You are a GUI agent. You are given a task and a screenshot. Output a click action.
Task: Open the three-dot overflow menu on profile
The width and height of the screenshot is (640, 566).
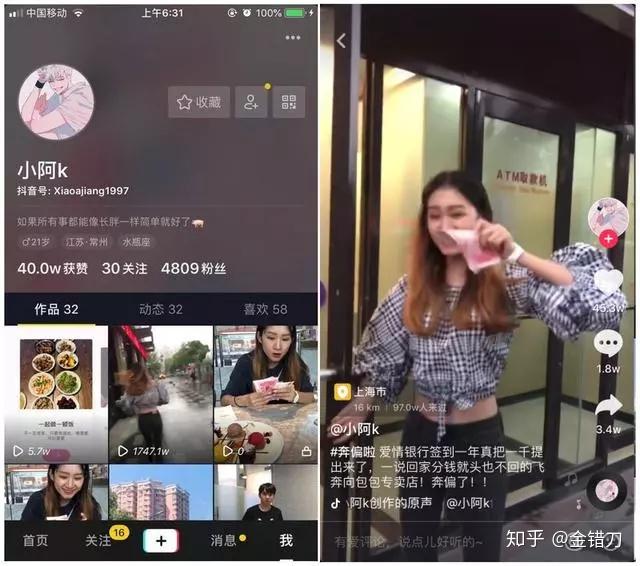coord(292,38)
